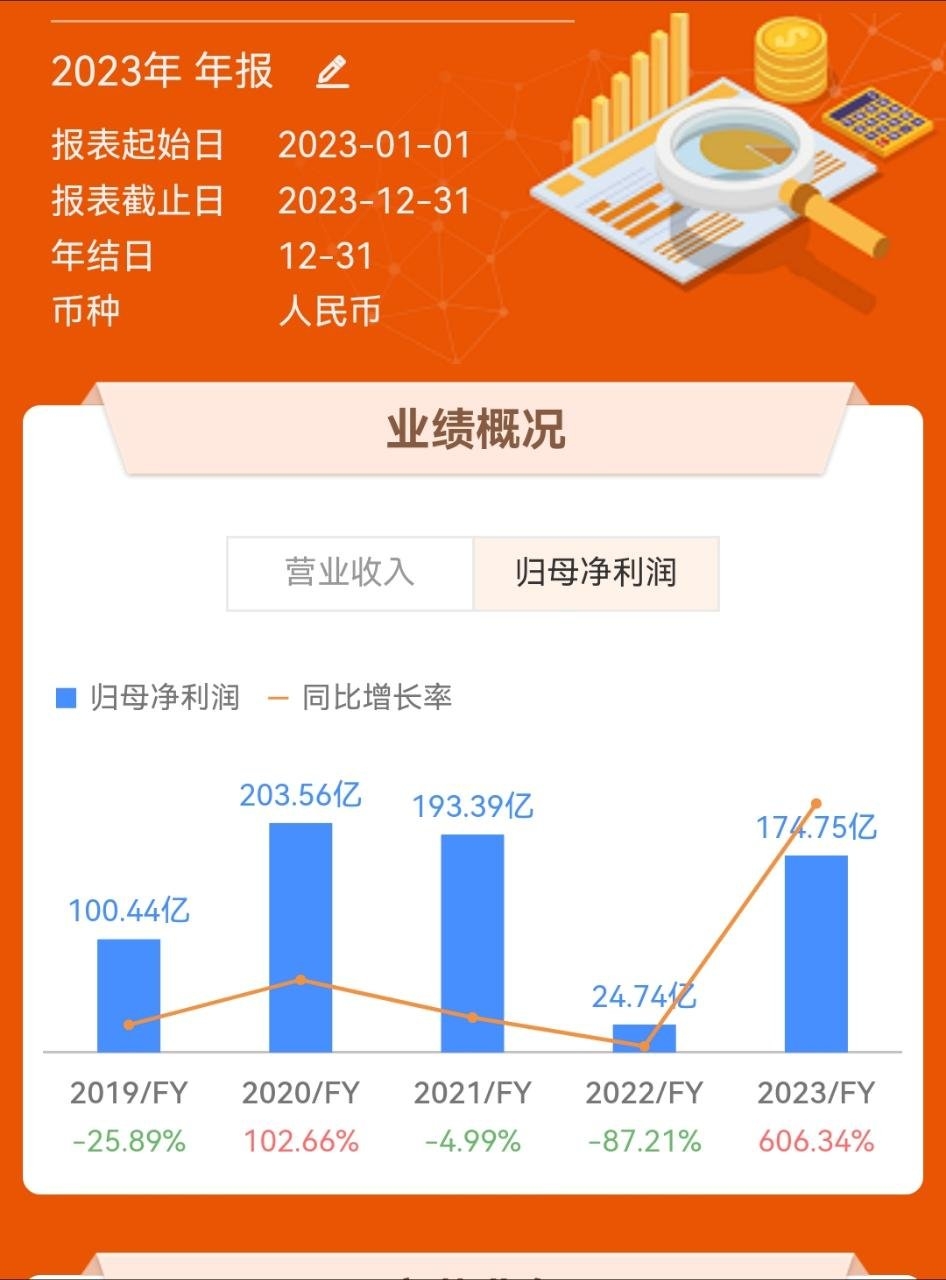The width and height of the screenshot is (946, 1280).
Task: Switch to the 营业收入 tab
Action: pos(352,572)
